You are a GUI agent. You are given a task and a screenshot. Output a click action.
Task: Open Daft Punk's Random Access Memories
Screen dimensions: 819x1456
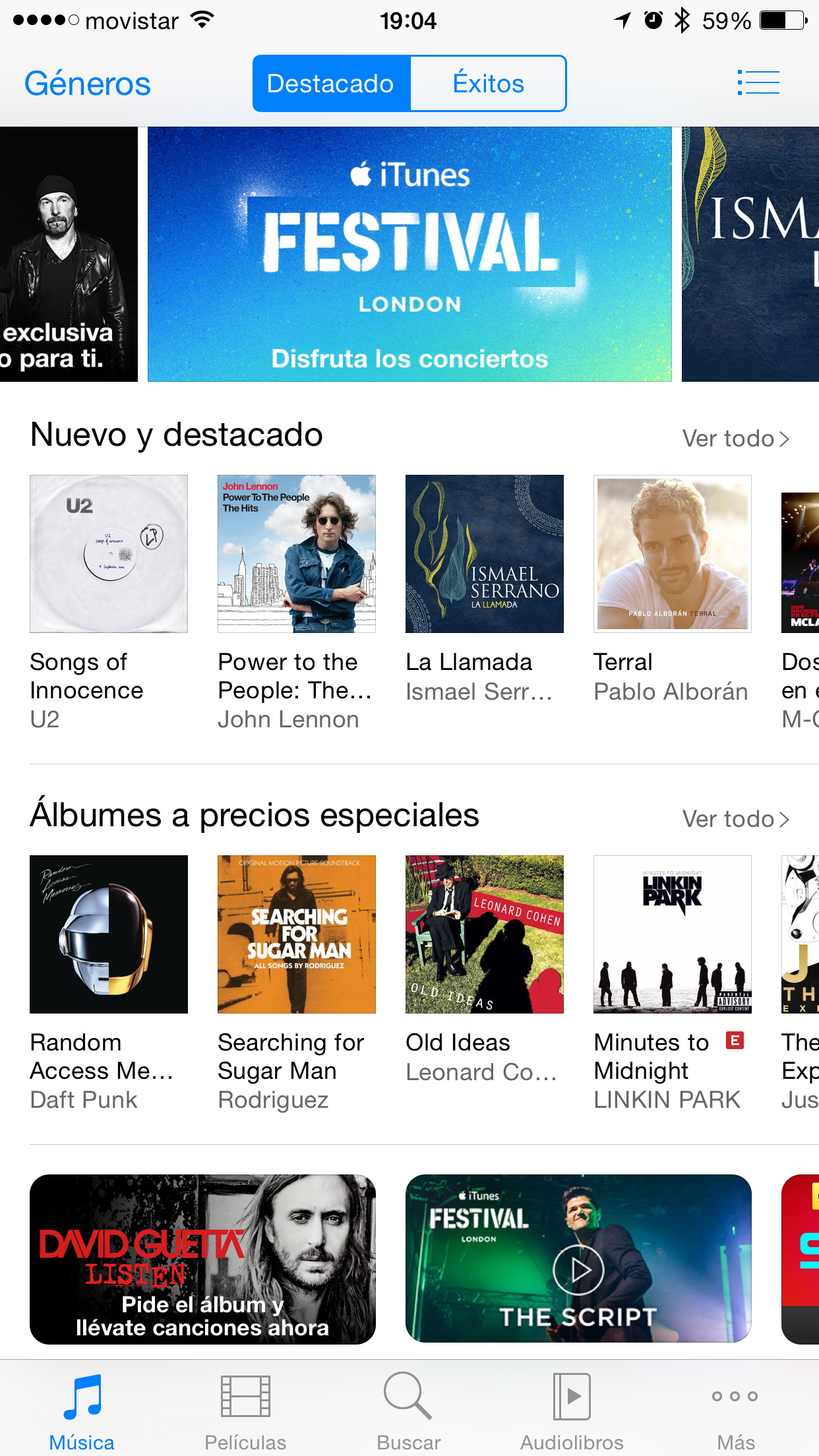coord(109,934)
